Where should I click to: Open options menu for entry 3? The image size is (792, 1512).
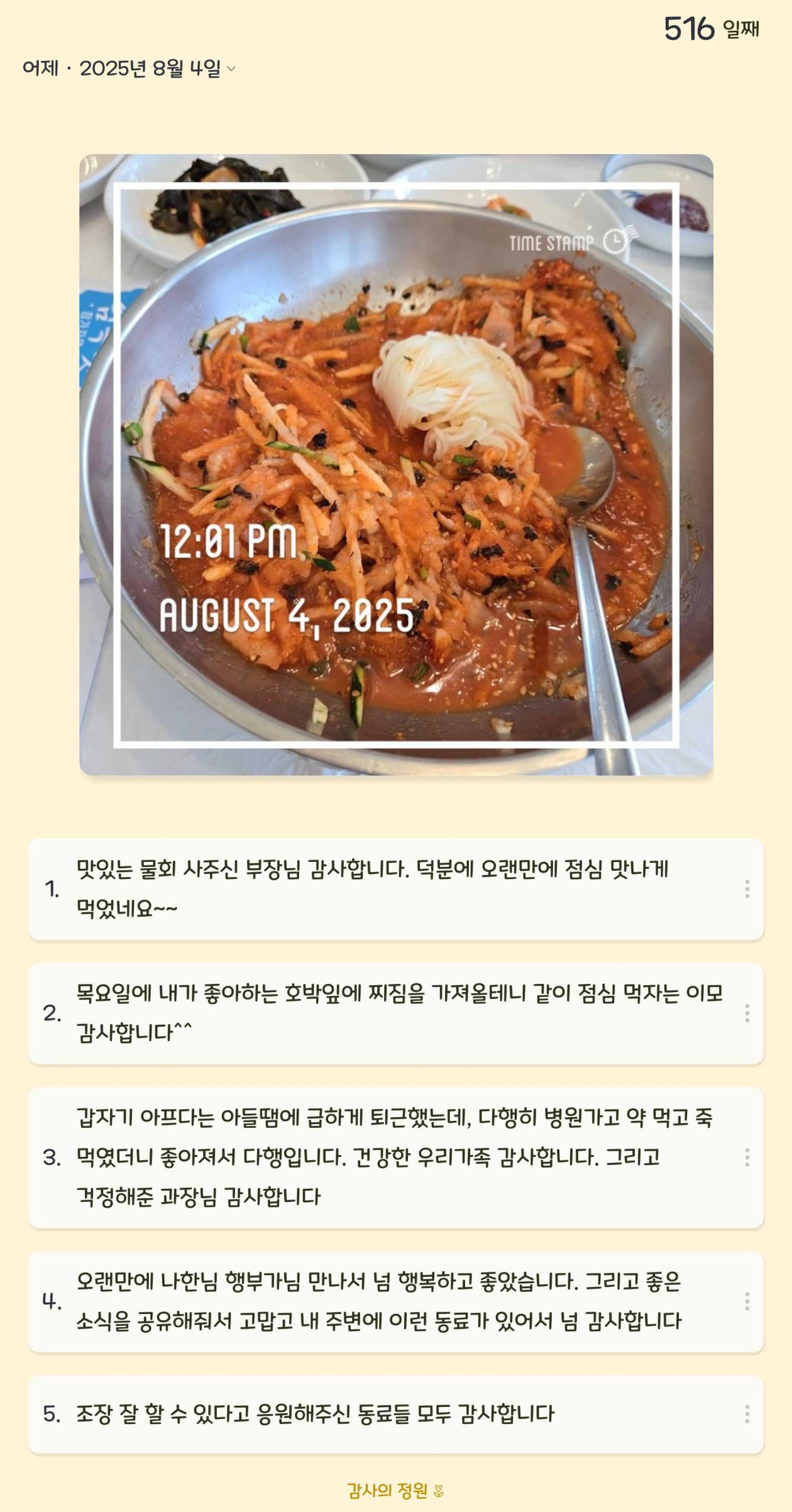pos(747,1157)
